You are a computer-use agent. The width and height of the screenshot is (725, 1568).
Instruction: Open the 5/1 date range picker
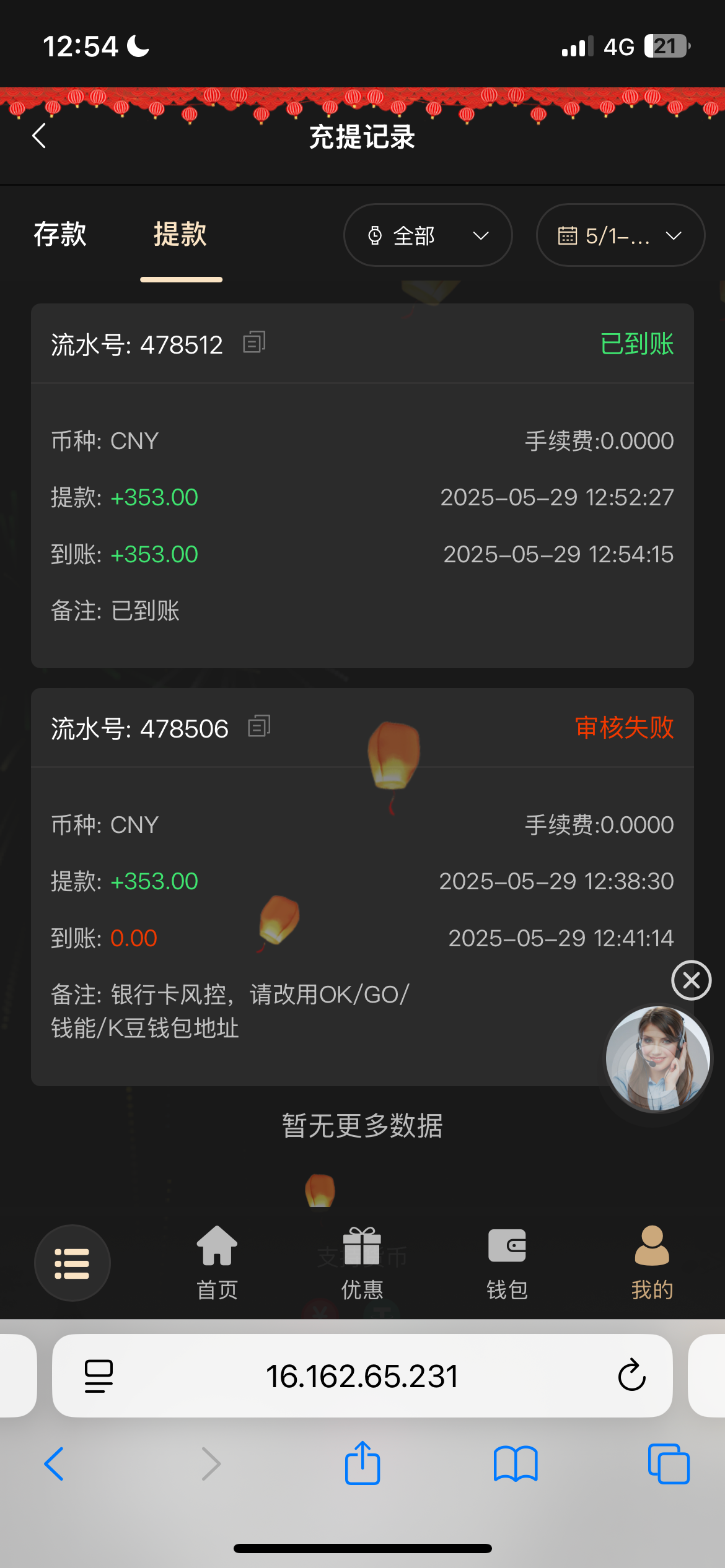(x=620, y=235)
